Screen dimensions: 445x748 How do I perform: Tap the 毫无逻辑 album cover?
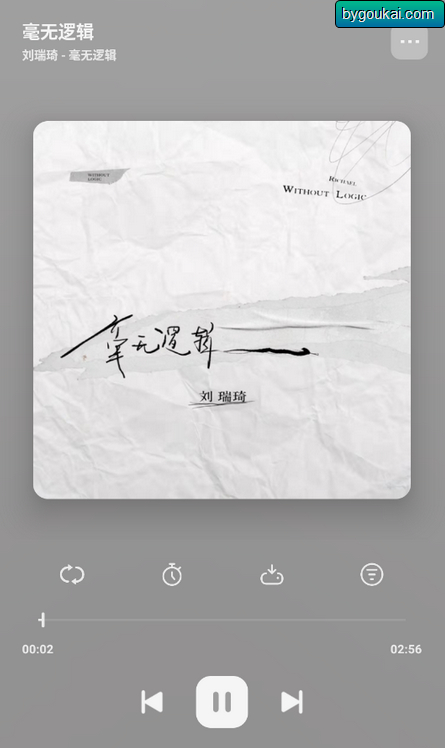[222, 310]
